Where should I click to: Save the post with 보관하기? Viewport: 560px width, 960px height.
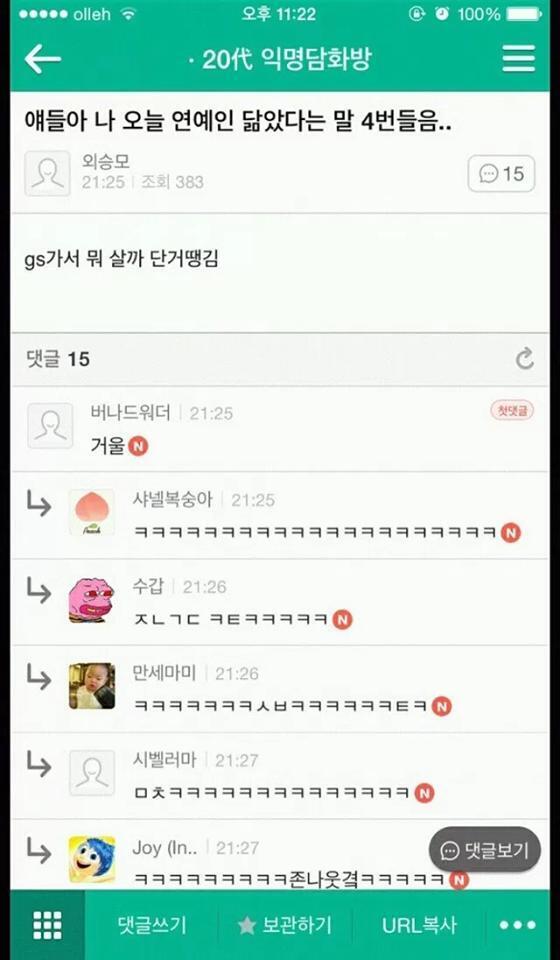285,925
